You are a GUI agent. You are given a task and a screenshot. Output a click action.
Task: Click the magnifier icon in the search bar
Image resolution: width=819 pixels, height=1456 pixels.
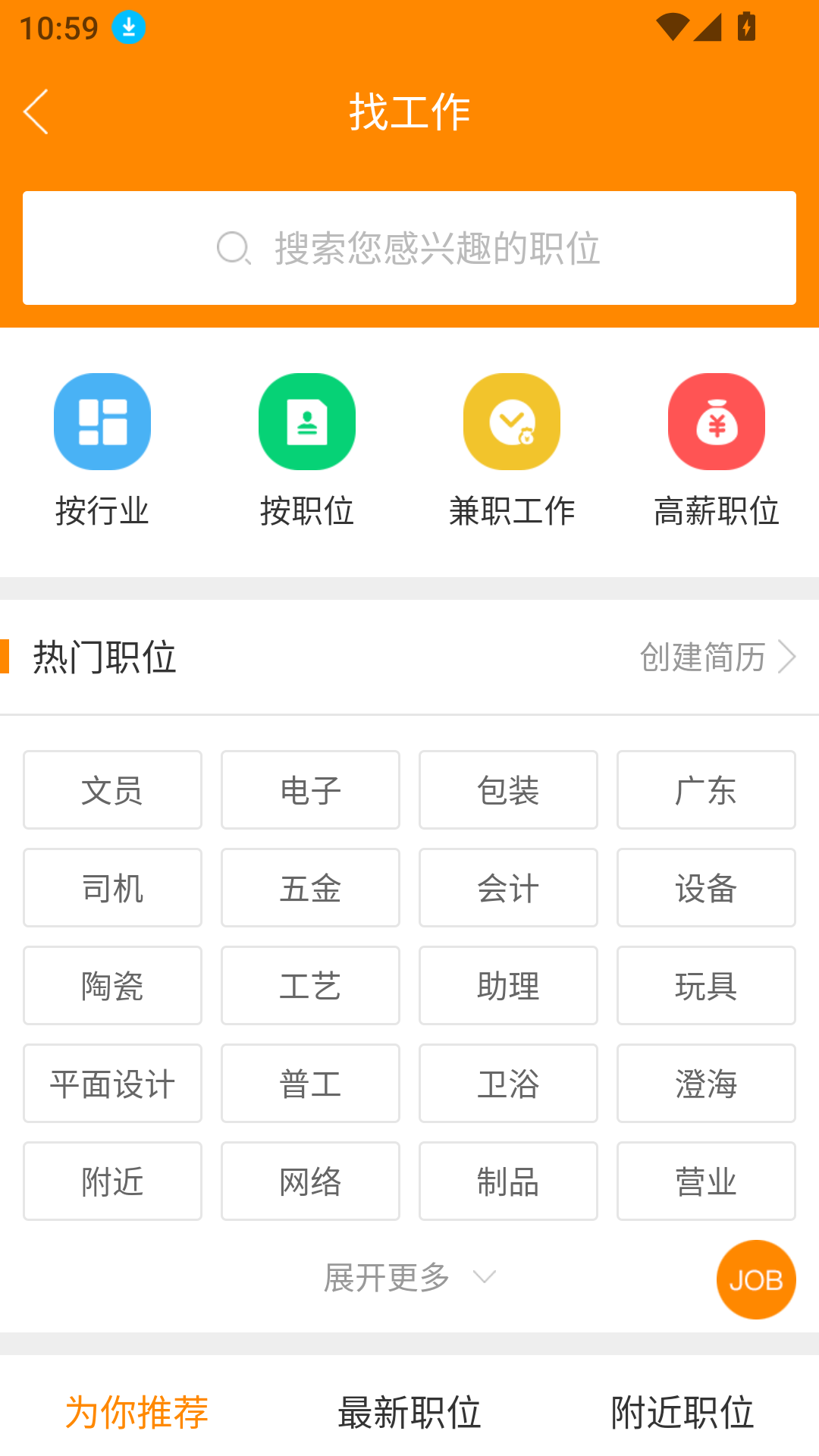pyautogui.click(x=234, y=248)
